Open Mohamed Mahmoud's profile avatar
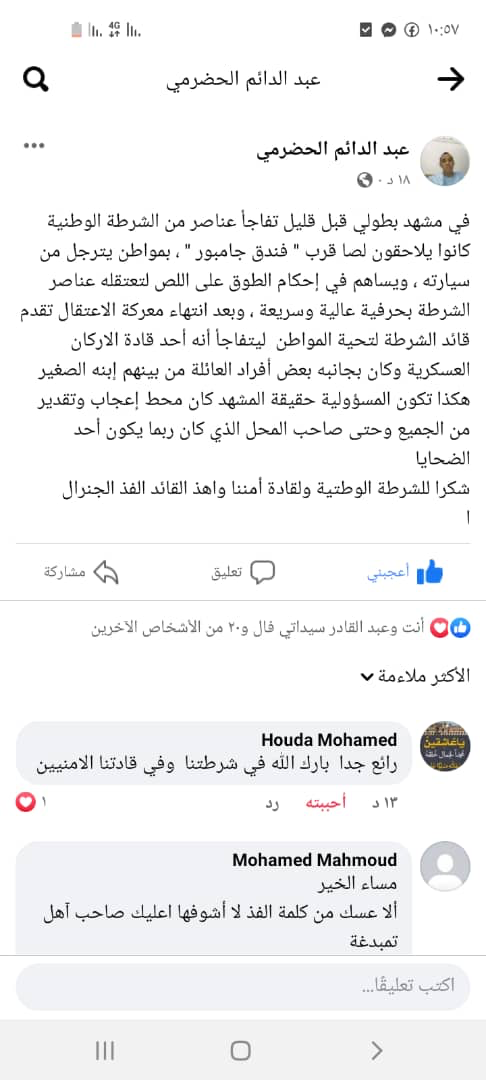 [445, 866]
